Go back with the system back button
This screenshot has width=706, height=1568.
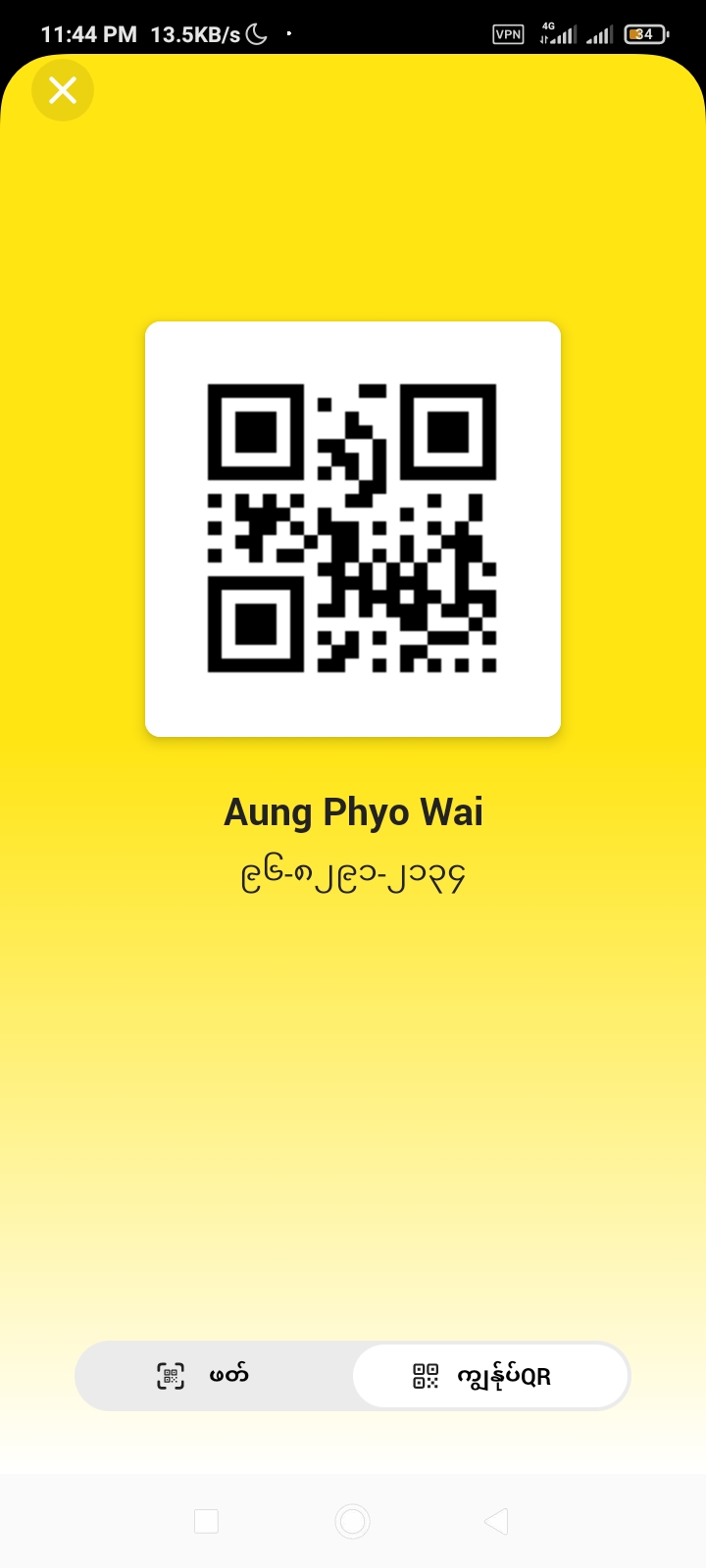click(496, 1521)
